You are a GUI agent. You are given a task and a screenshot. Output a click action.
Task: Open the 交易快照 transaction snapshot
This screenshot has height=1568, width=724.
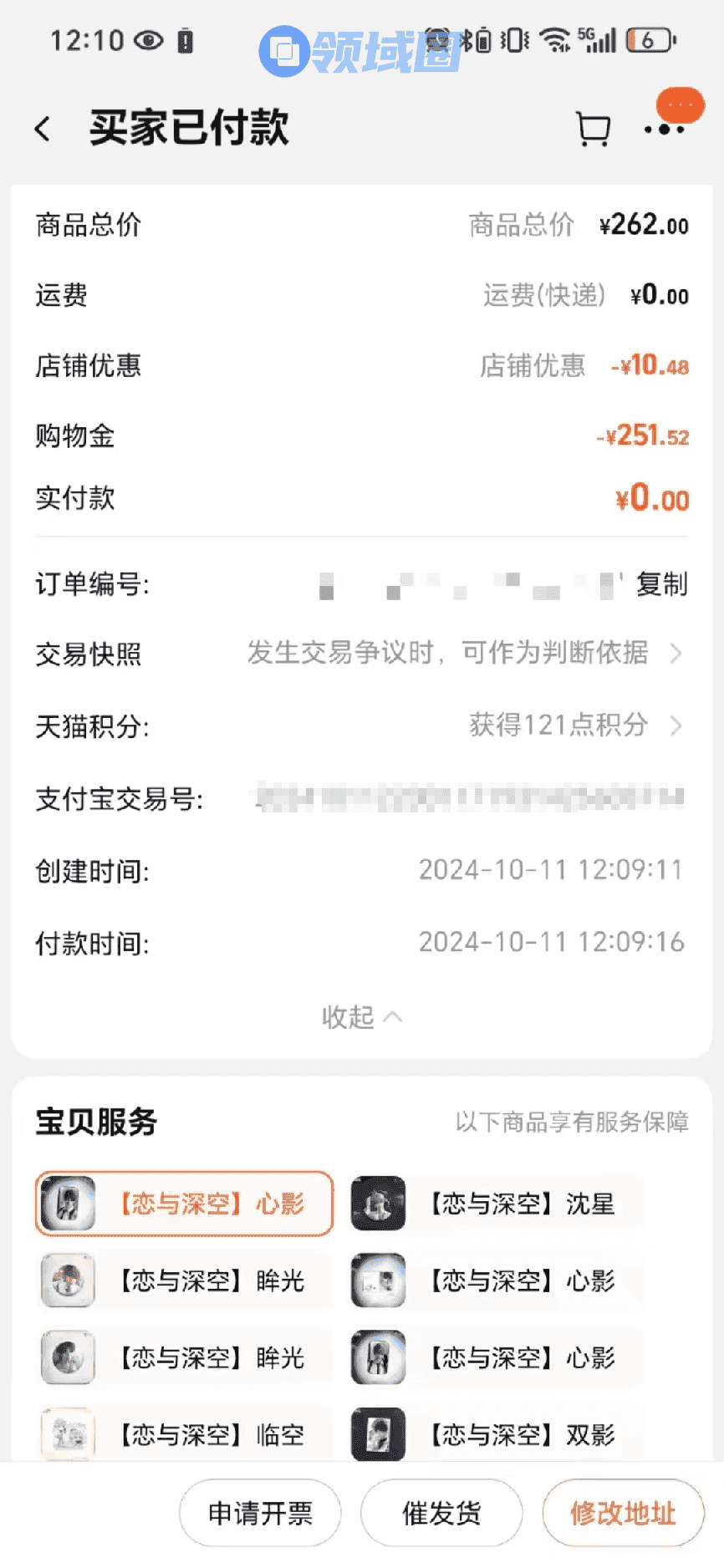464,654
